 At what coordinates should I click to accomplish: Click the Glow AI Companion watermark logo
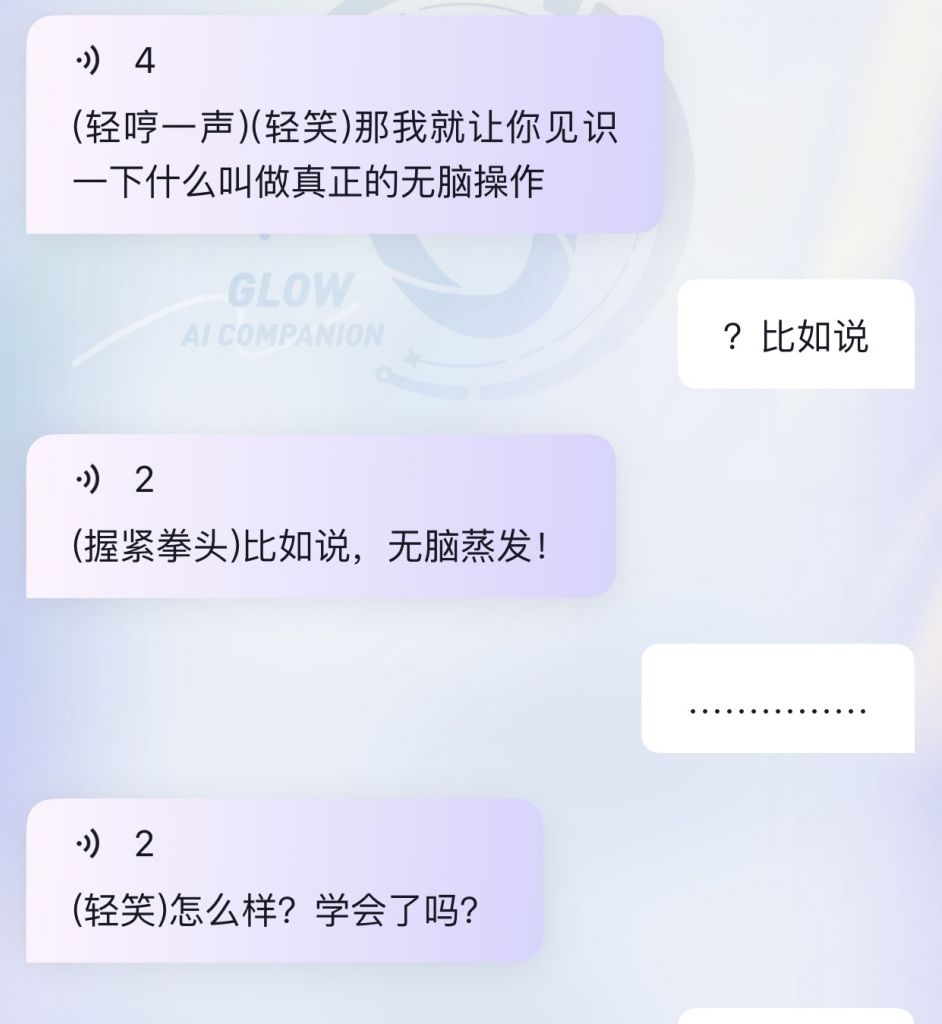click(x=290, y=310)
